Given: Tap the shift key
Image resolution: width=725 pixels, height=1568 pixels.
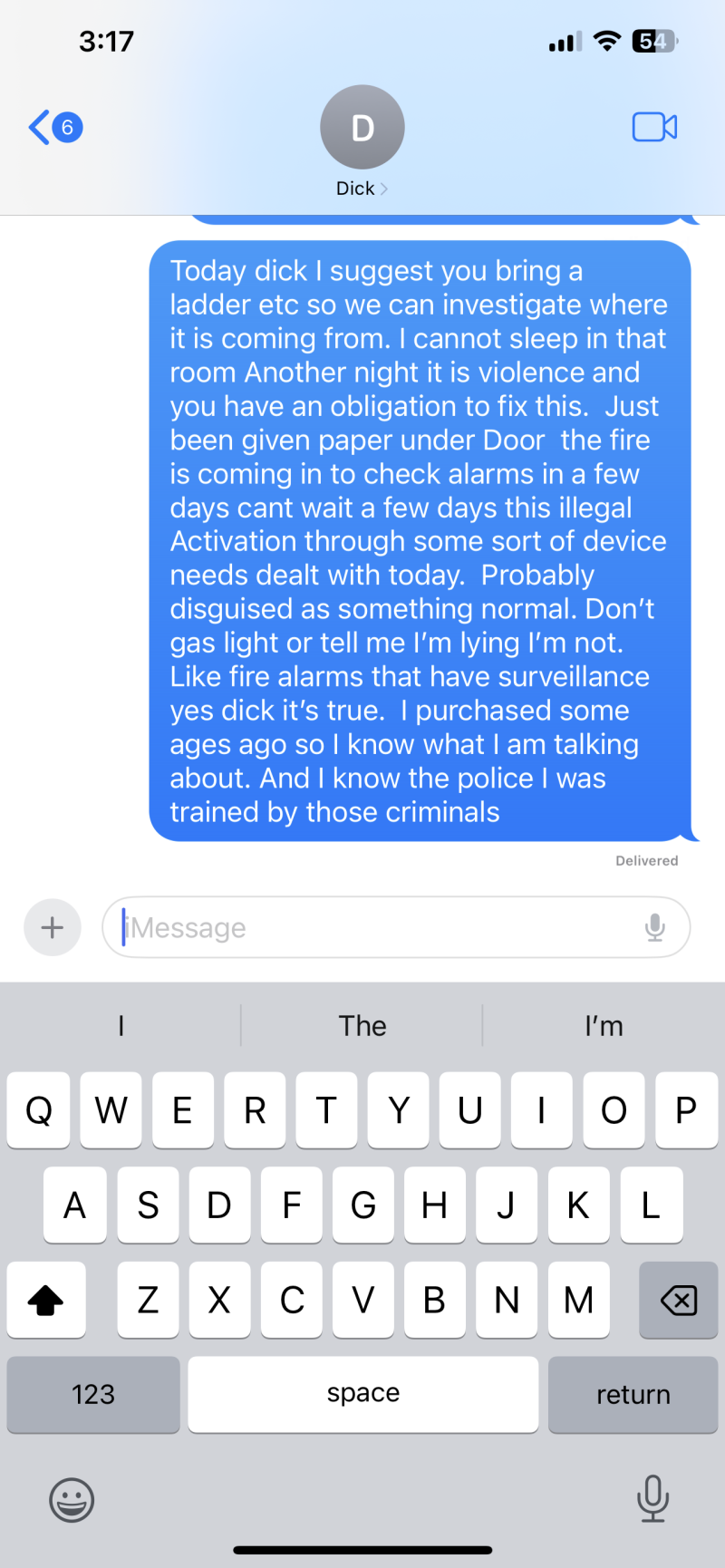Looking at the screenshot, I should [46, 1301].
